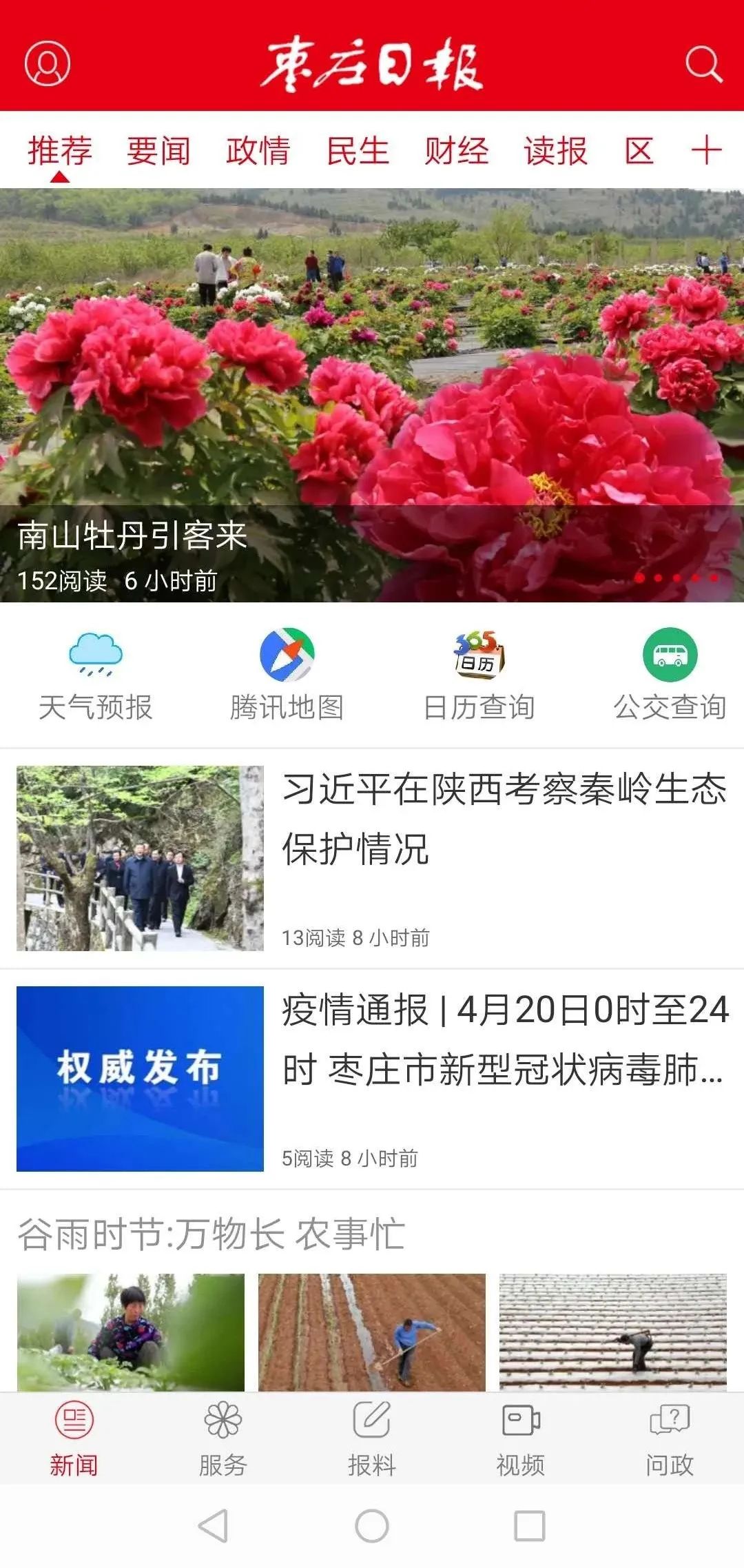Open 日历查询 calendar lookup
This screenshot has width=744, height=1568.
pos(479,675)
